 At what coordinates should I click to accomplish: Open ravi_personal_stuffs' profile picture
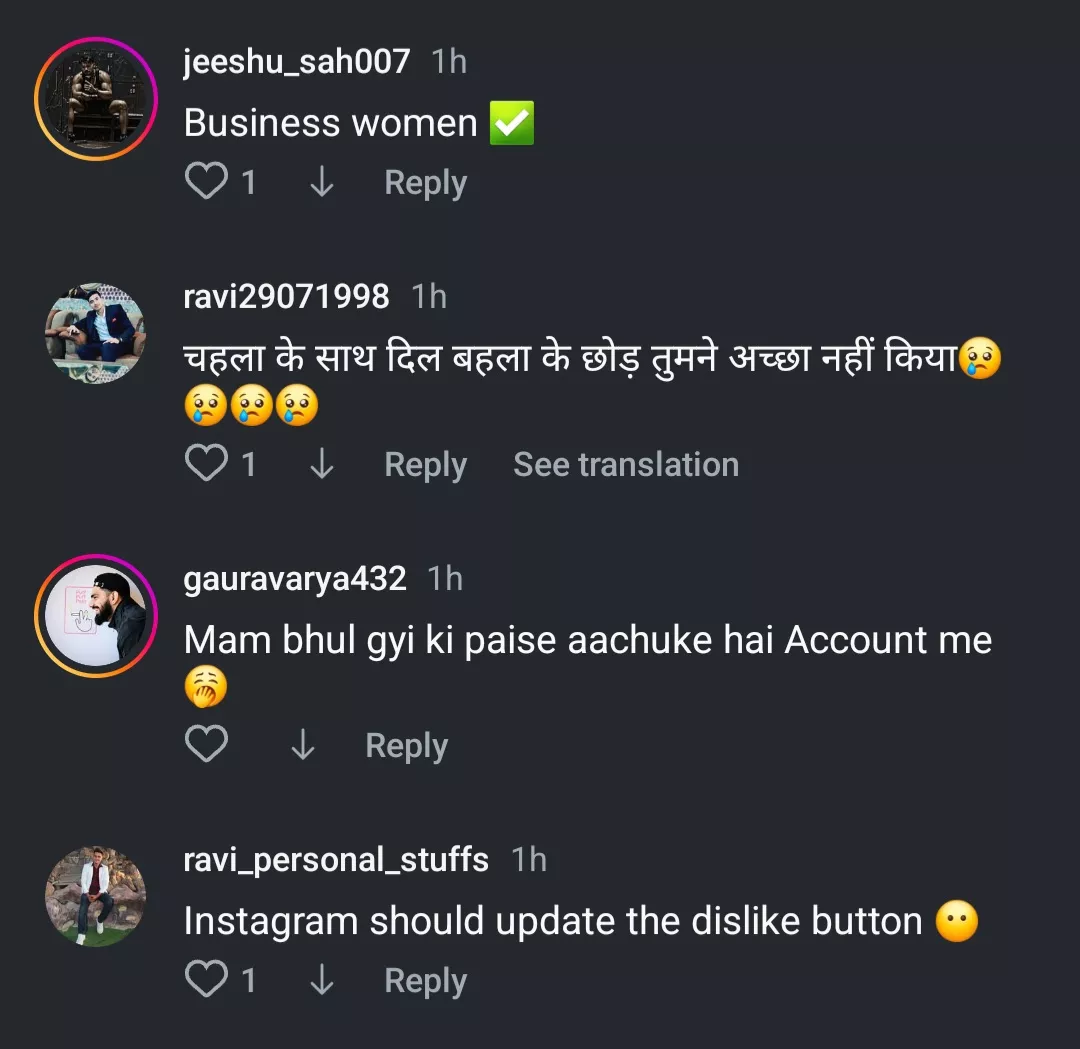[96, 896]
